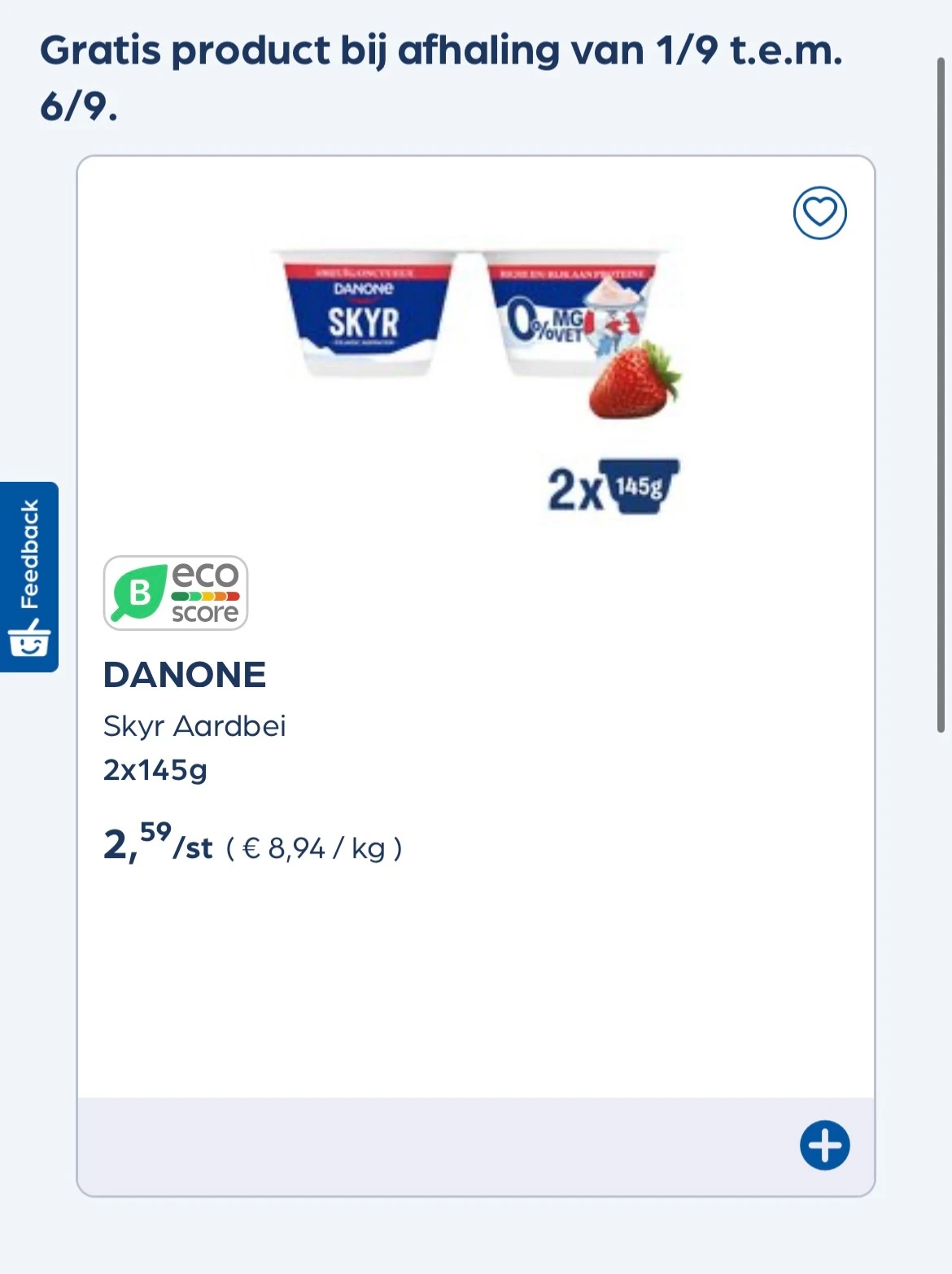Click the shopping basket icon on the Feedback tab

30,643
